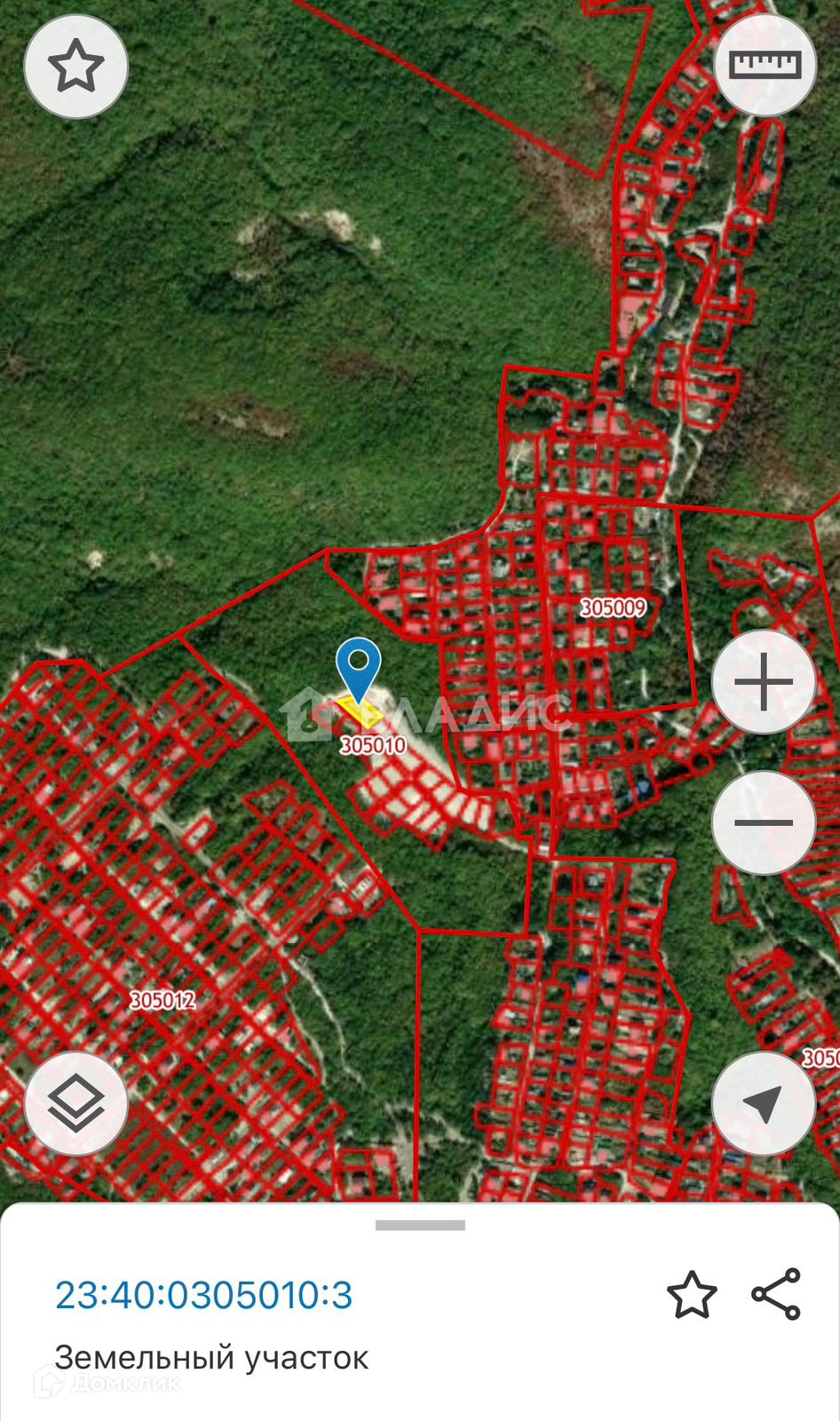Viewport: 840px width, 1421px height.
Task: Open favorites with the star button on map
Action: click(x=76, y=67)
